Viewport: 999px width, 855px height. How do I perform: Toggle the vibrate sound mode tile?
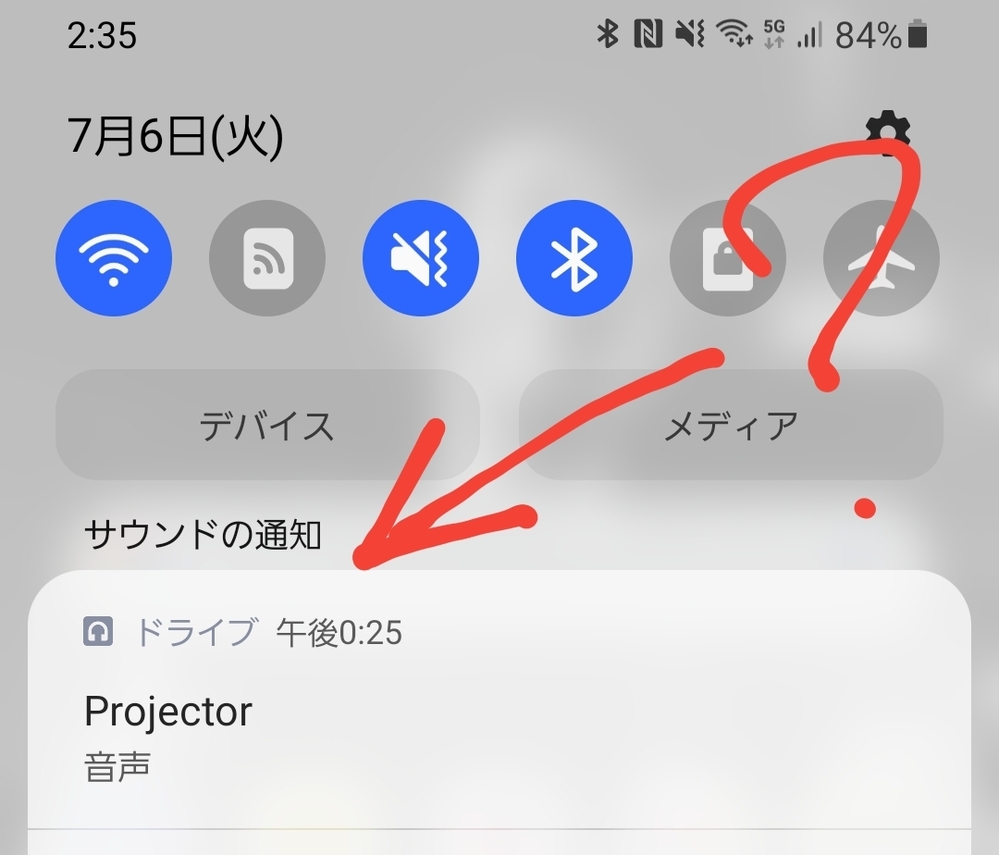click(421, 259)
